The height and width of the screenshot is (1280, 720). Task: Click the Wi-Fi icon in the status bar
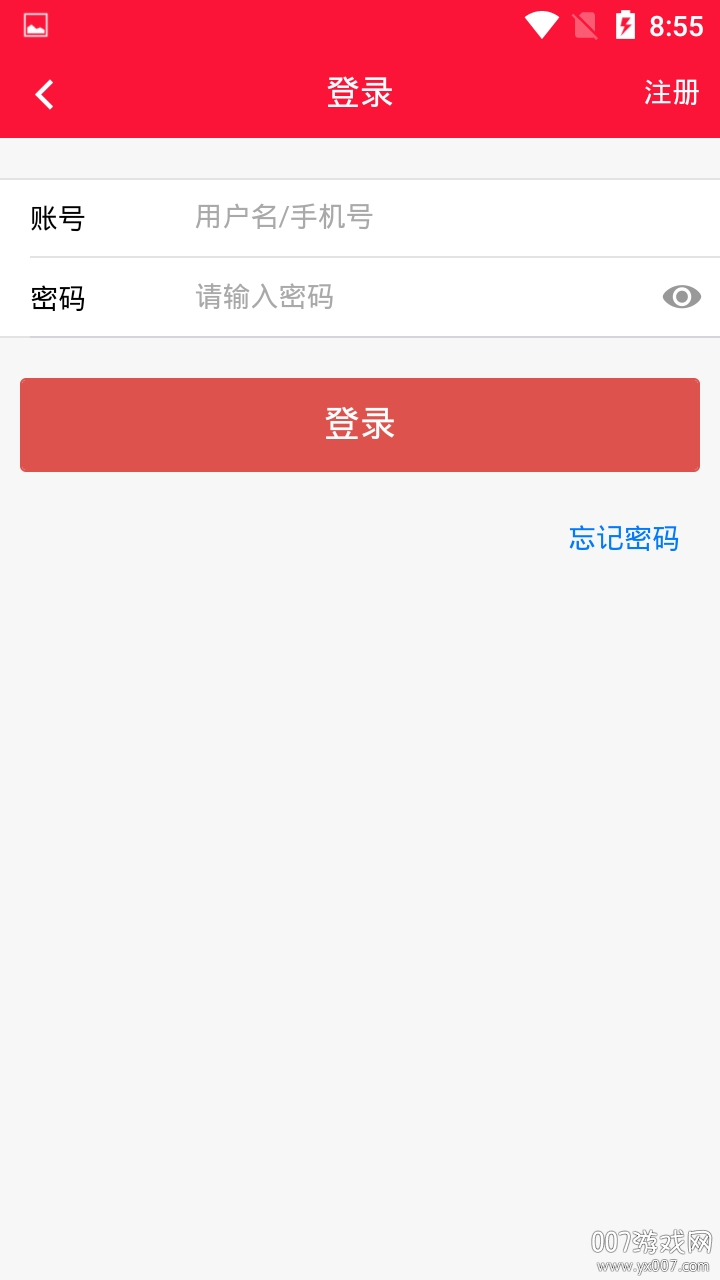pyautogui.click(x=541, y=24)
